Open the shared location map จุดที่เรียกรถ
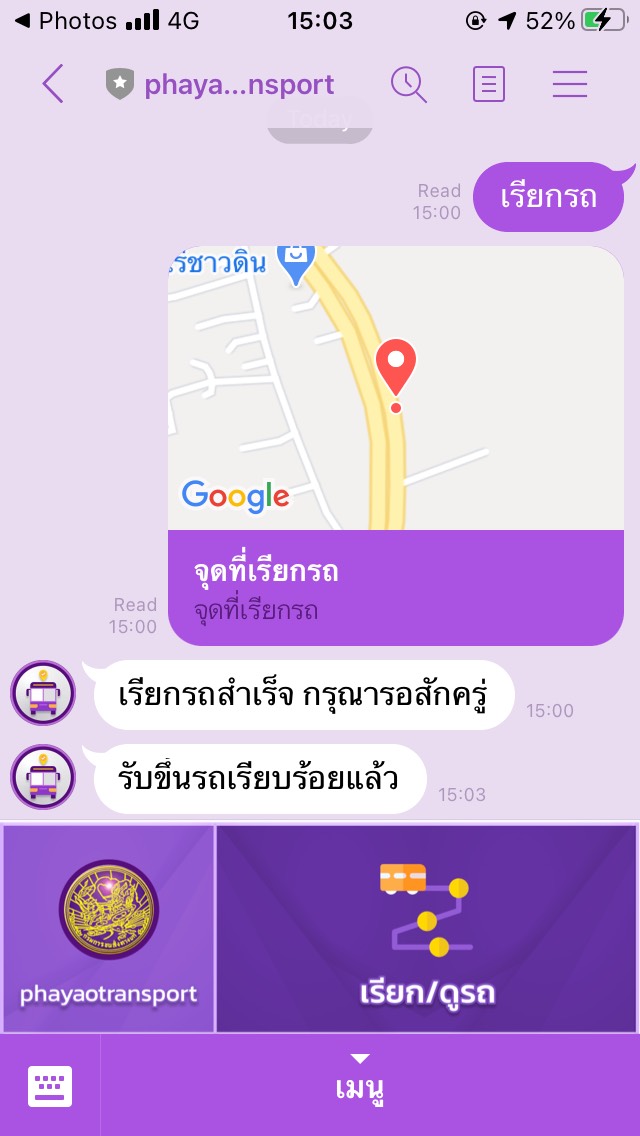 click(396, 446)
